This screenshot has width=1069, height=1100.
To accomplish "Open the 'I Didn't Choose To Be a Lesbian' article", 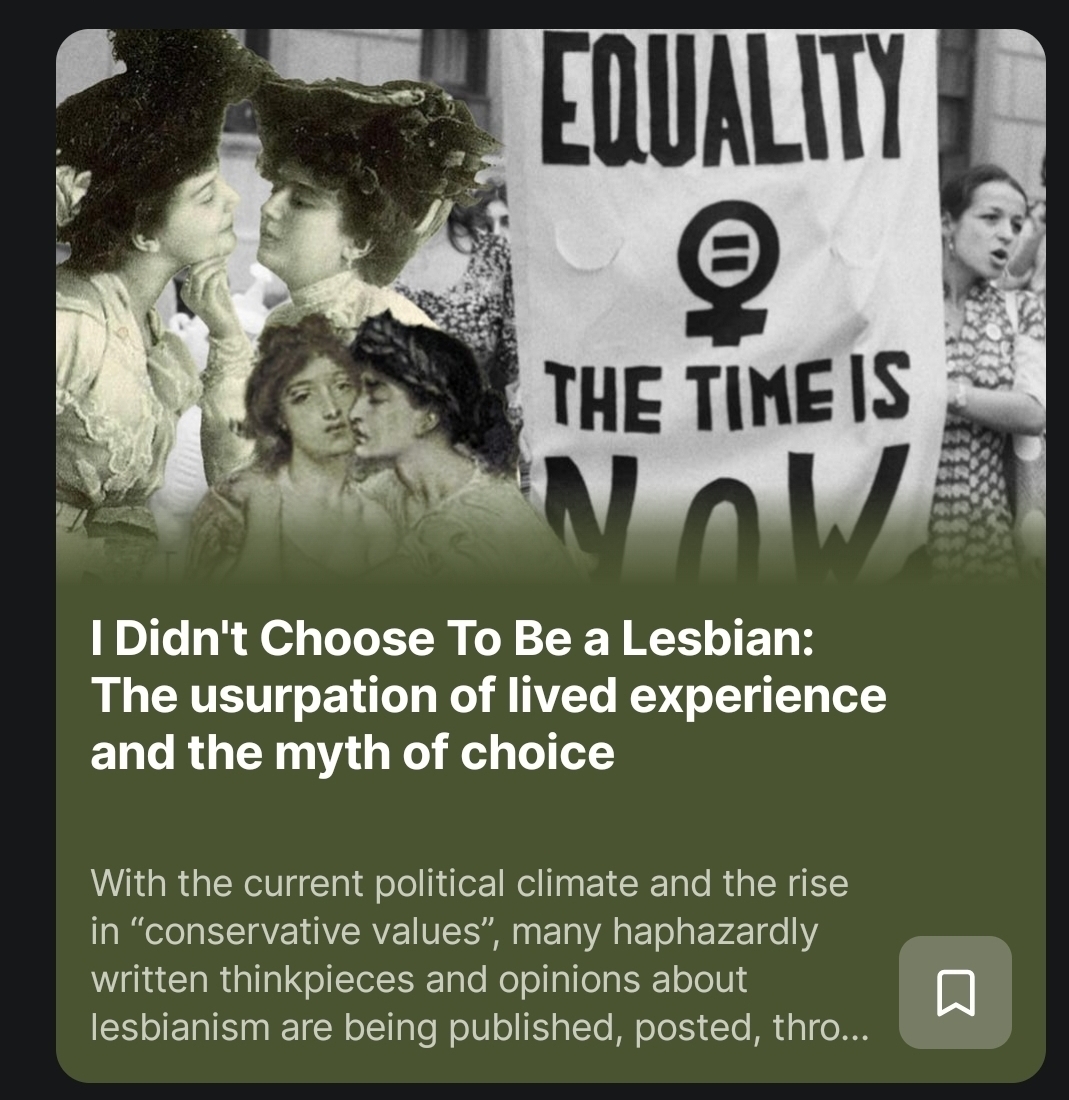I will 488,695.
